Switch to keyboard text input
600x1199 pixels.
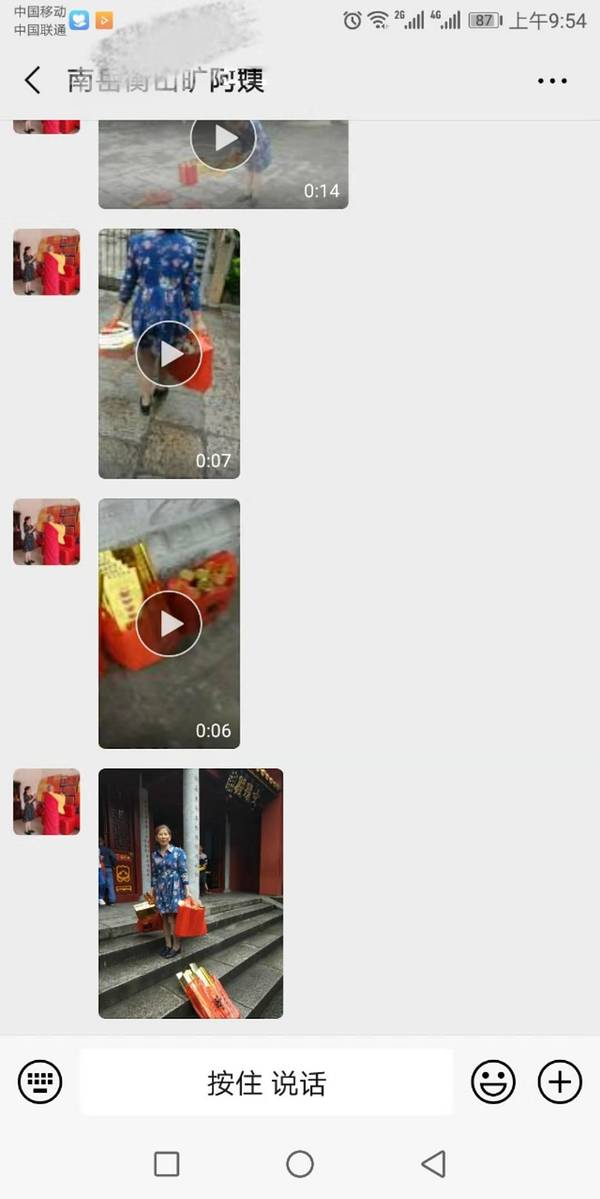pos(40,1081)
